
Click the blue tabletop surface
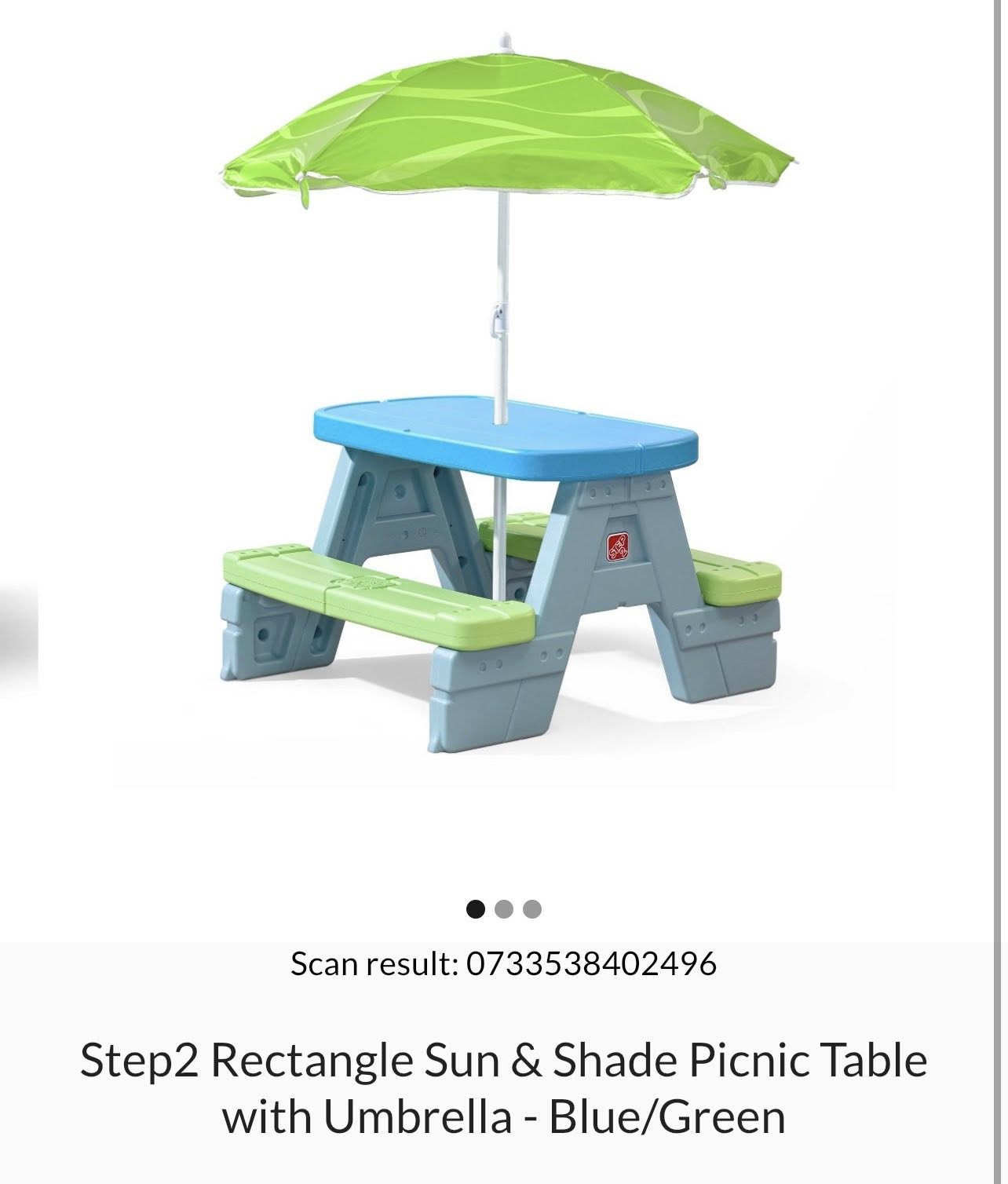pos(502,428)
